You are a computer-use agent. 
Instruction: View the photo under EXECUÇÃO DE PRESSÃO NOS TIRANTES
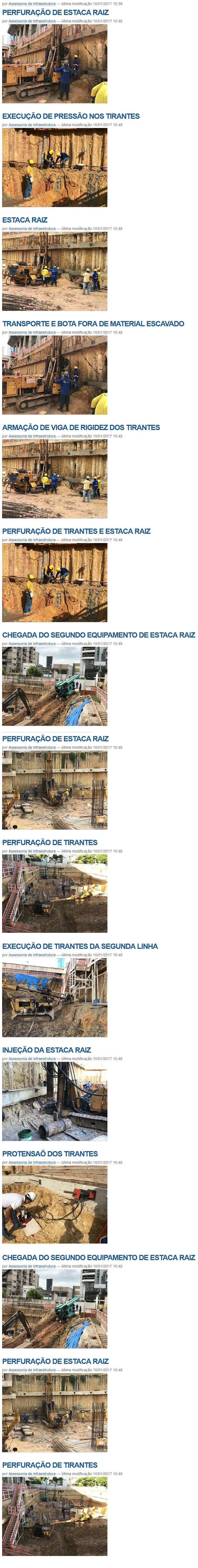point(55,167)
